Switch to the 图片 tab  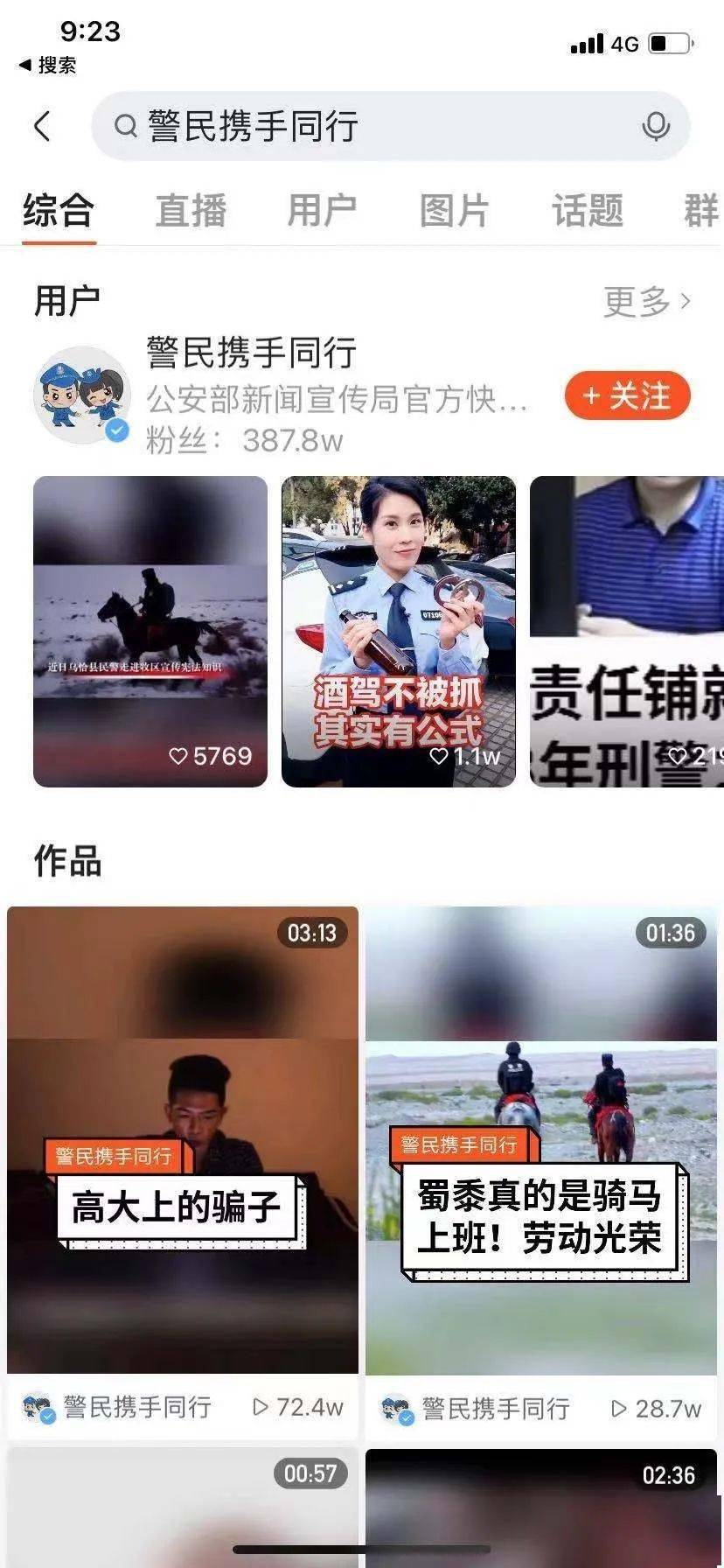tap(454, 211)
